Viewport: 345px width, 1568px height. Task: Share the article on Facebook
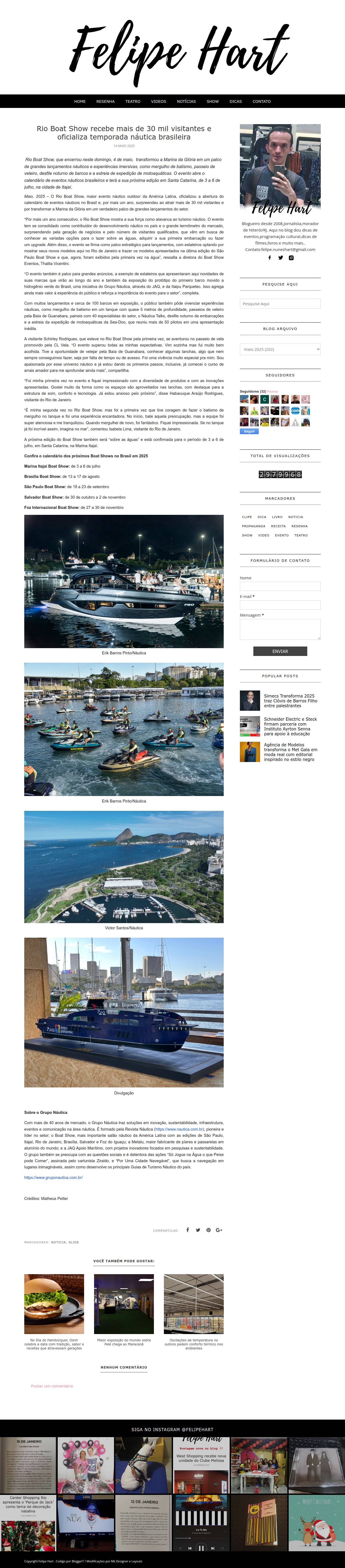pyautogui.click(x=187, y=1230)
